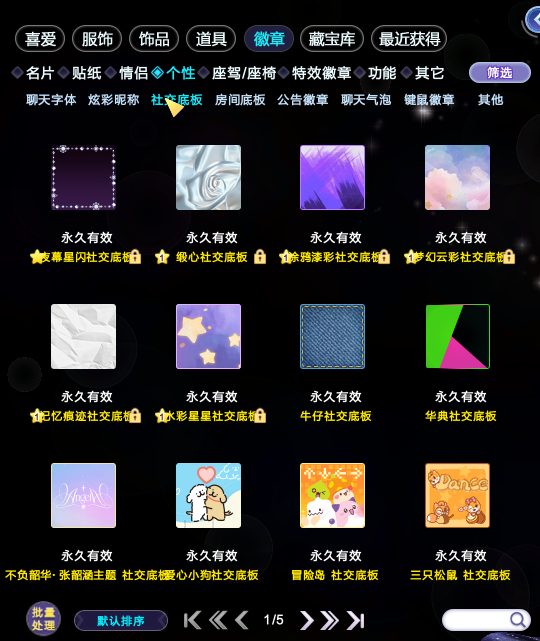The image size is (540, 641).
Task: Choose the 聊天字体 filter
Action: pyautogui.click(x=51, y=99)
